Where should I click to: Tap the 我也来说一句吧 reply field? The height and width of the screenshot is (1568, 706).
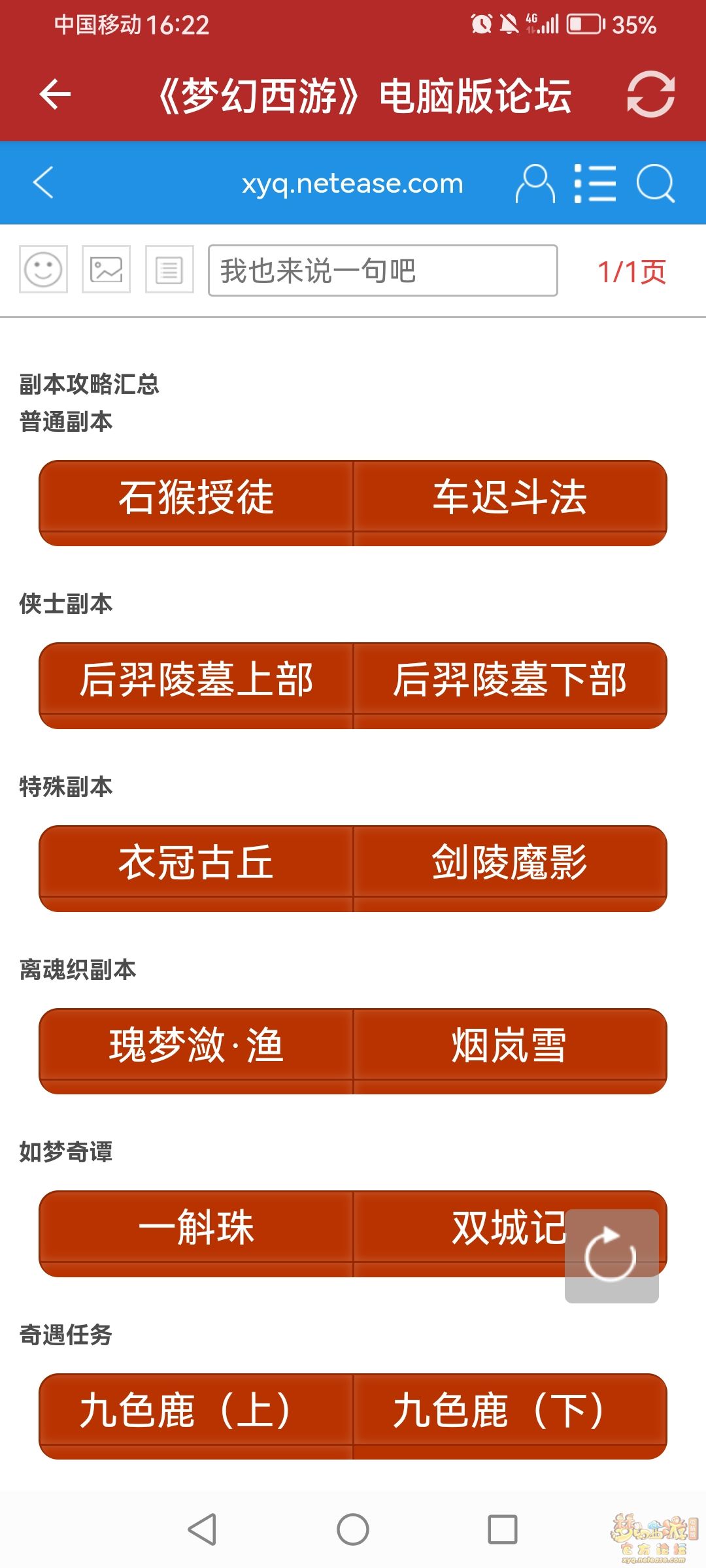[x=383, y=270]
